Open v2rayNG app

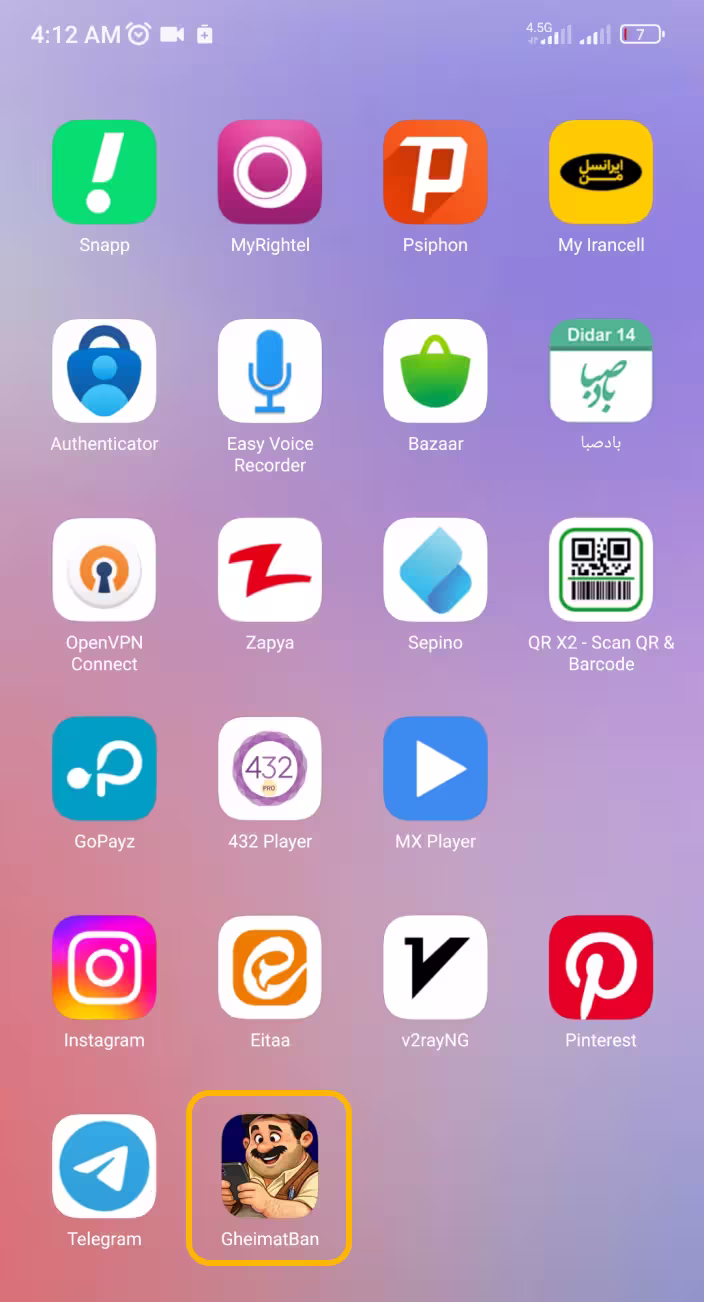coord(435,967)
